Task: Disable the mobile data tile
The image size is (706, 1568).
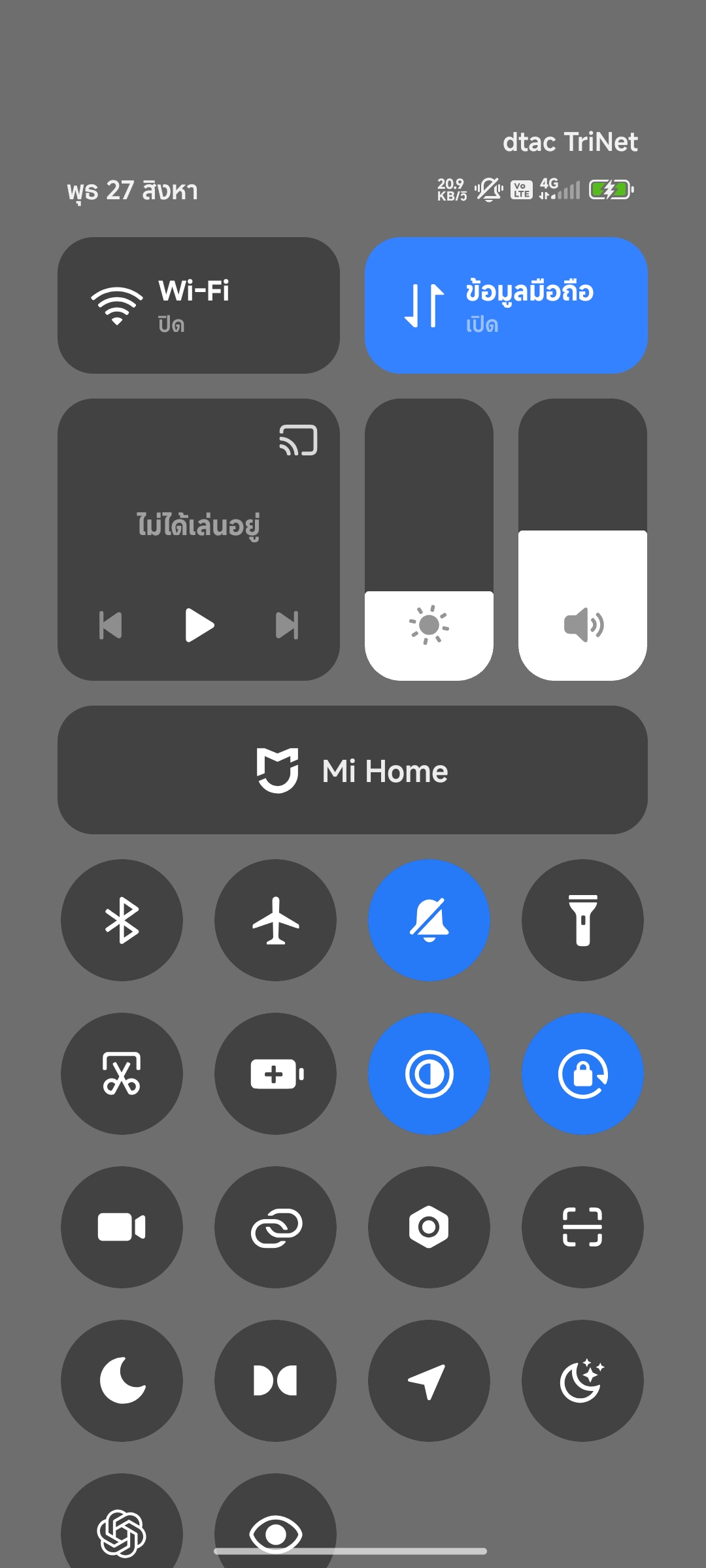Action: pos(506,305)
